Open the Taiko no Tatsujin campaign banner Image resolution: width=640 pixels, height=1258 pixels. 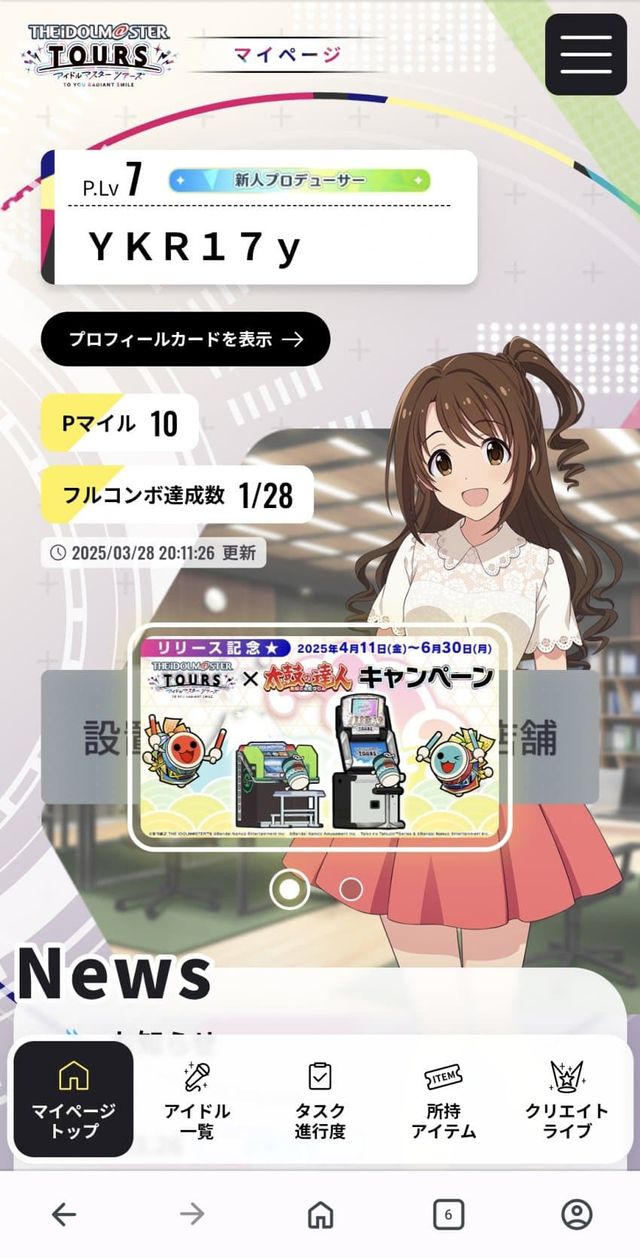click(320, 737)
